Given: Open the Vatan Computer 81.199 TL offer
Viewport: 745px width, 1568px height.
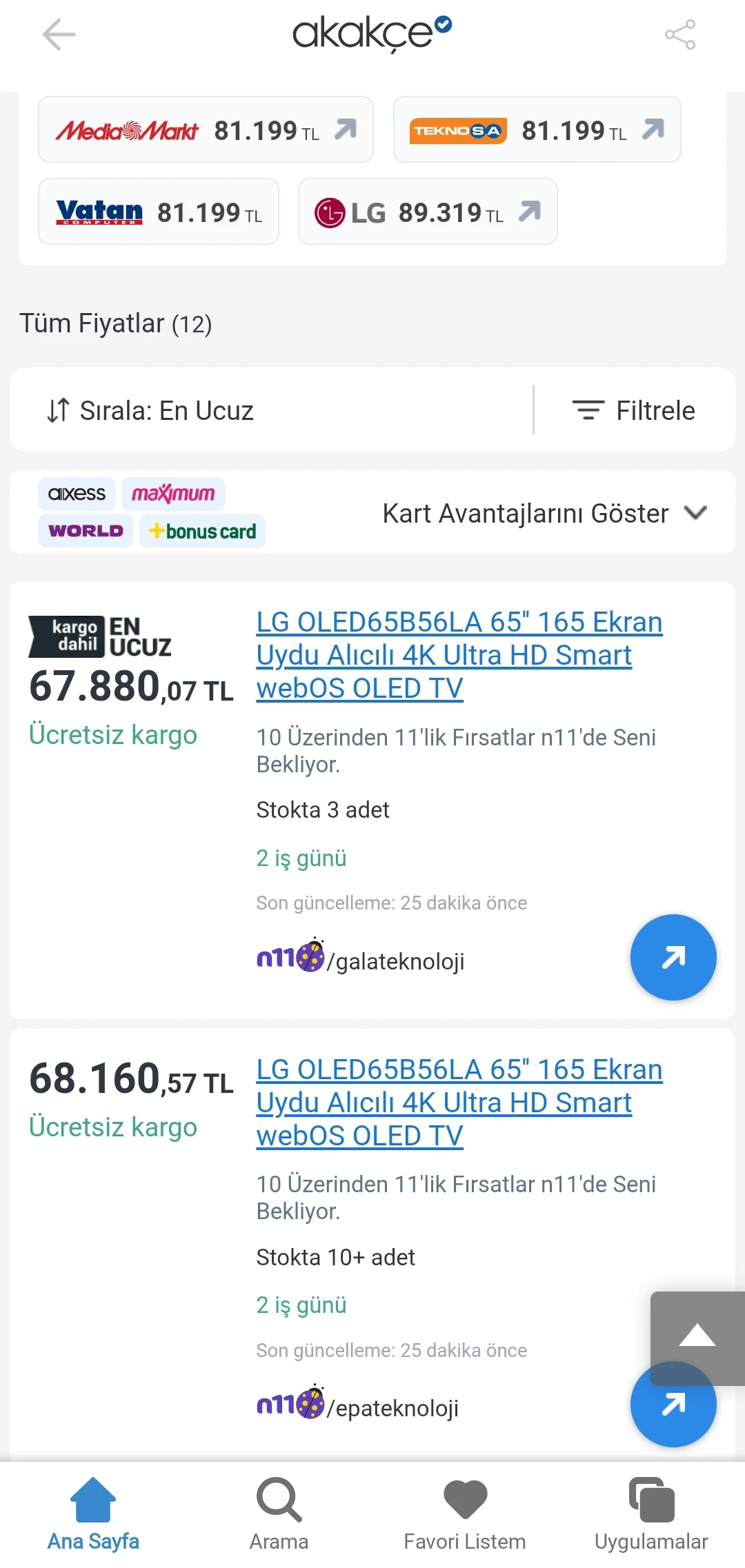Looking at the screenshot, I should coord(159,212).
